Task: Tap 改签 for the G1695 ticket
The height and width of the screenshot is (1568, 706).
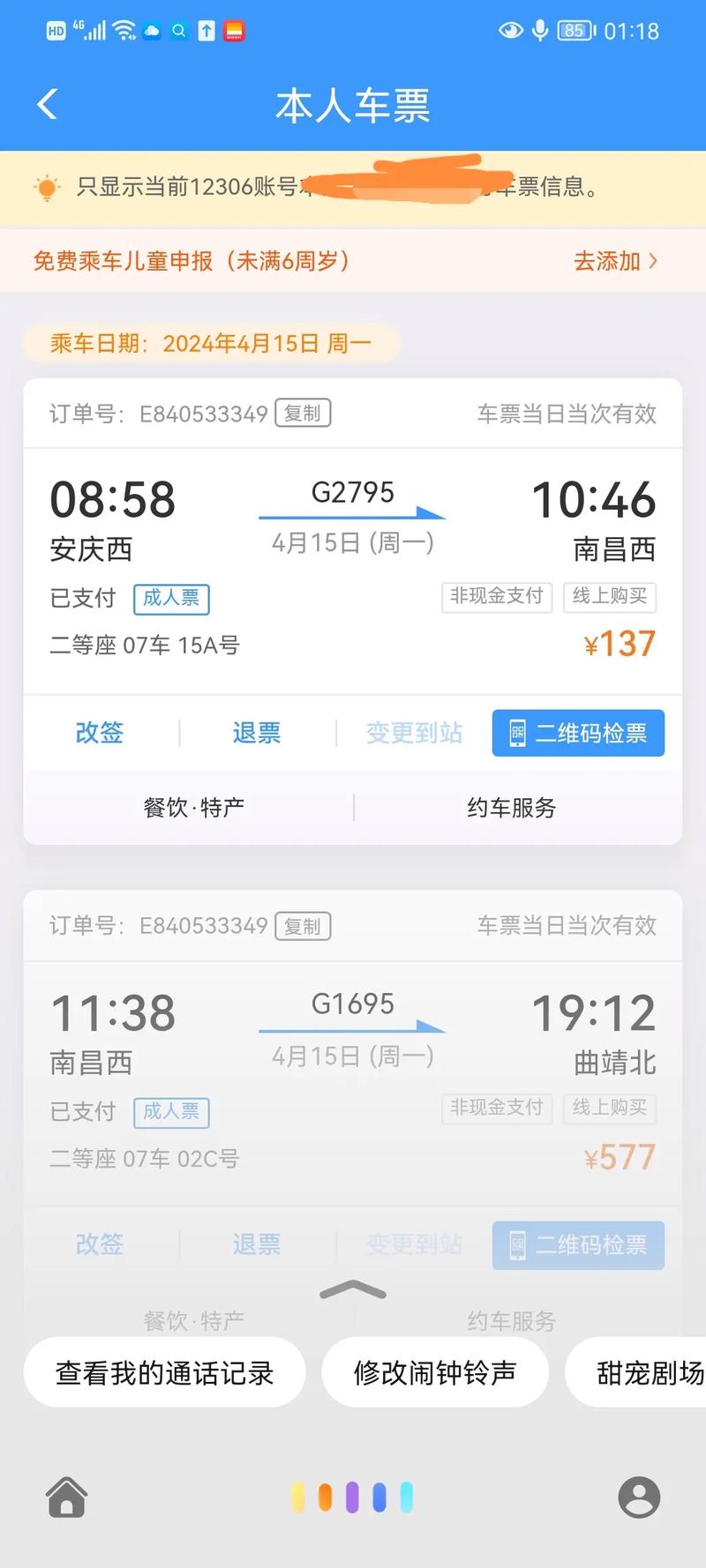Action: coord(100,1244)
